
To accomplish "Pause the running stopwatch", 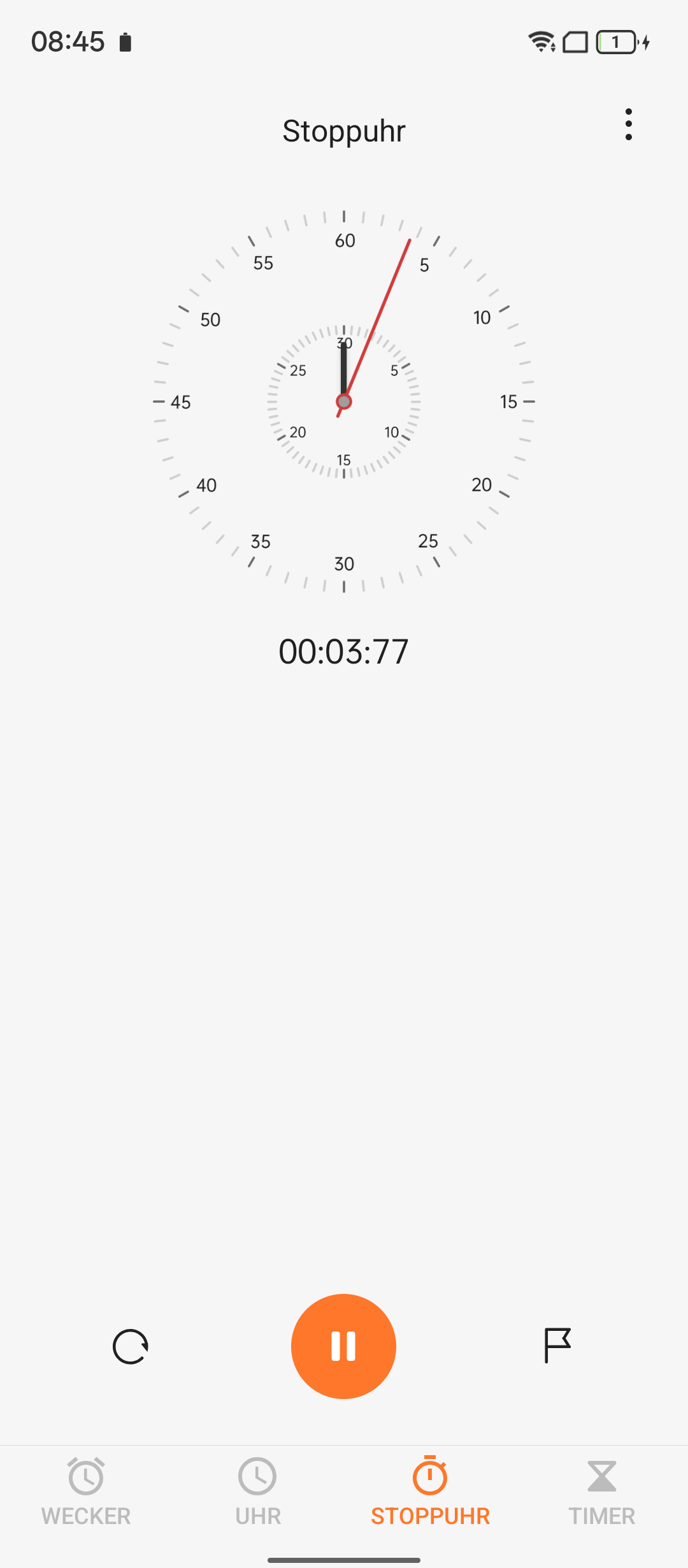I will 343,1346.
